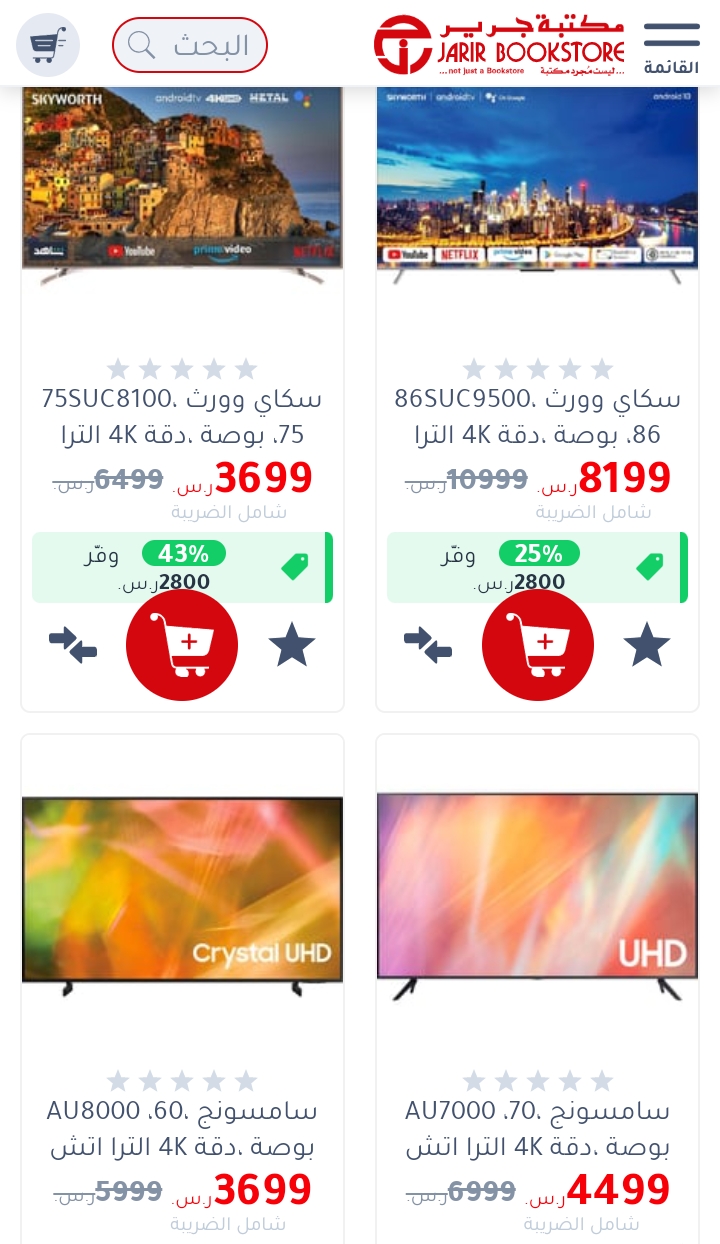This screenshot has height=1244, width=720.
Task: Compare the Skyworth 86SUC9500 using the arrows icon
Action: point(428,645)
